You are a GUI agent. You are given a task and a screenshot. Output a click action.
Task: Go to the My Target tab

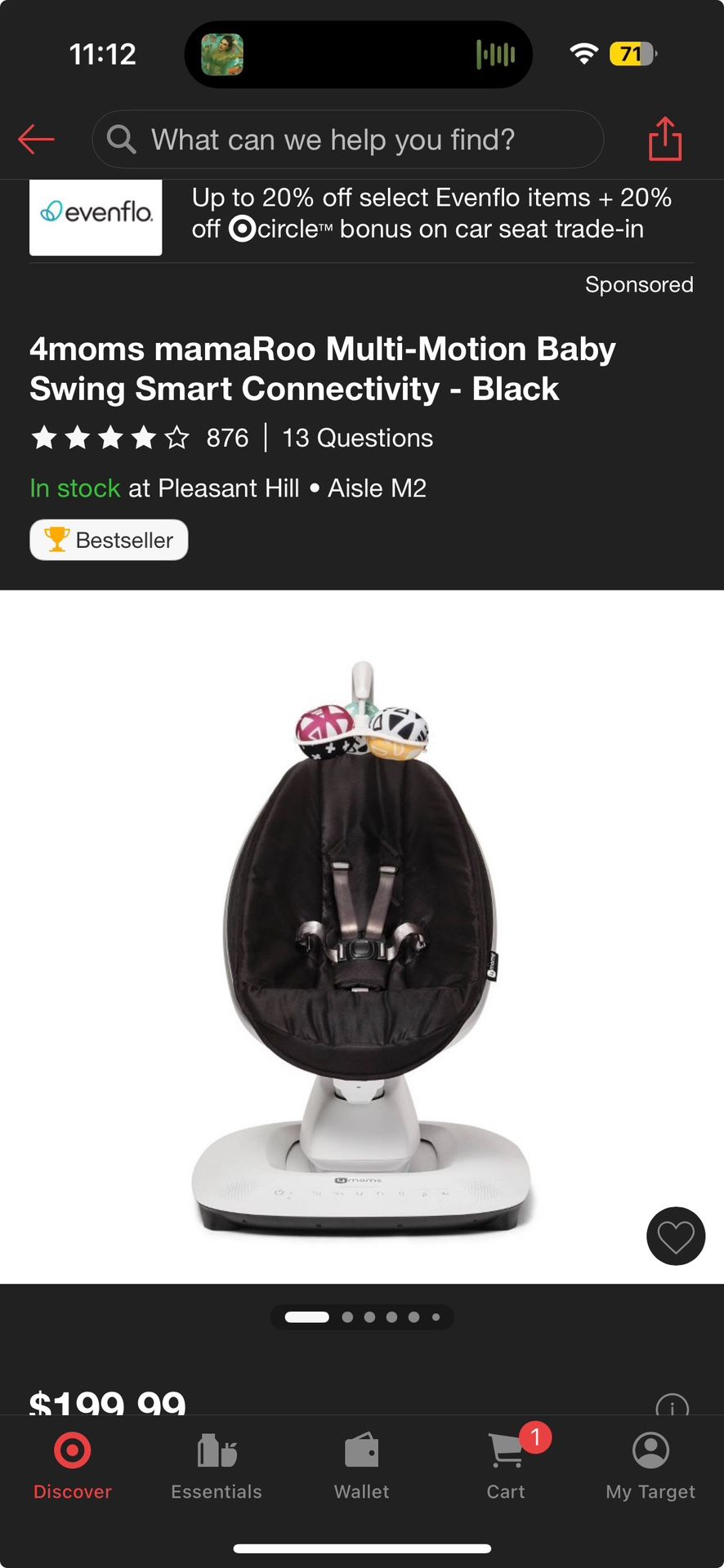point(650,1467)
